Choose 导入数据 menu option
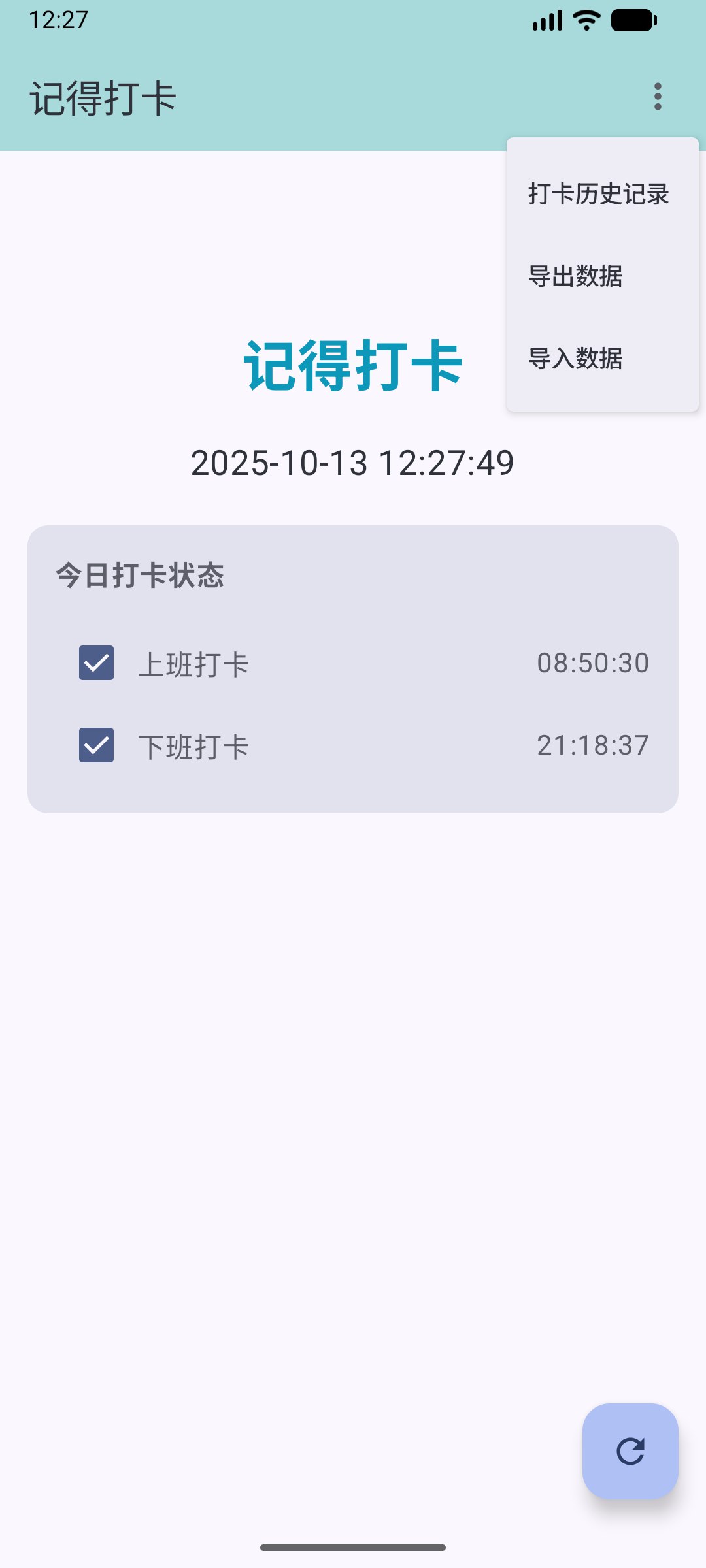Viewport: 706px width, 1568px height. tap(575, 359)
